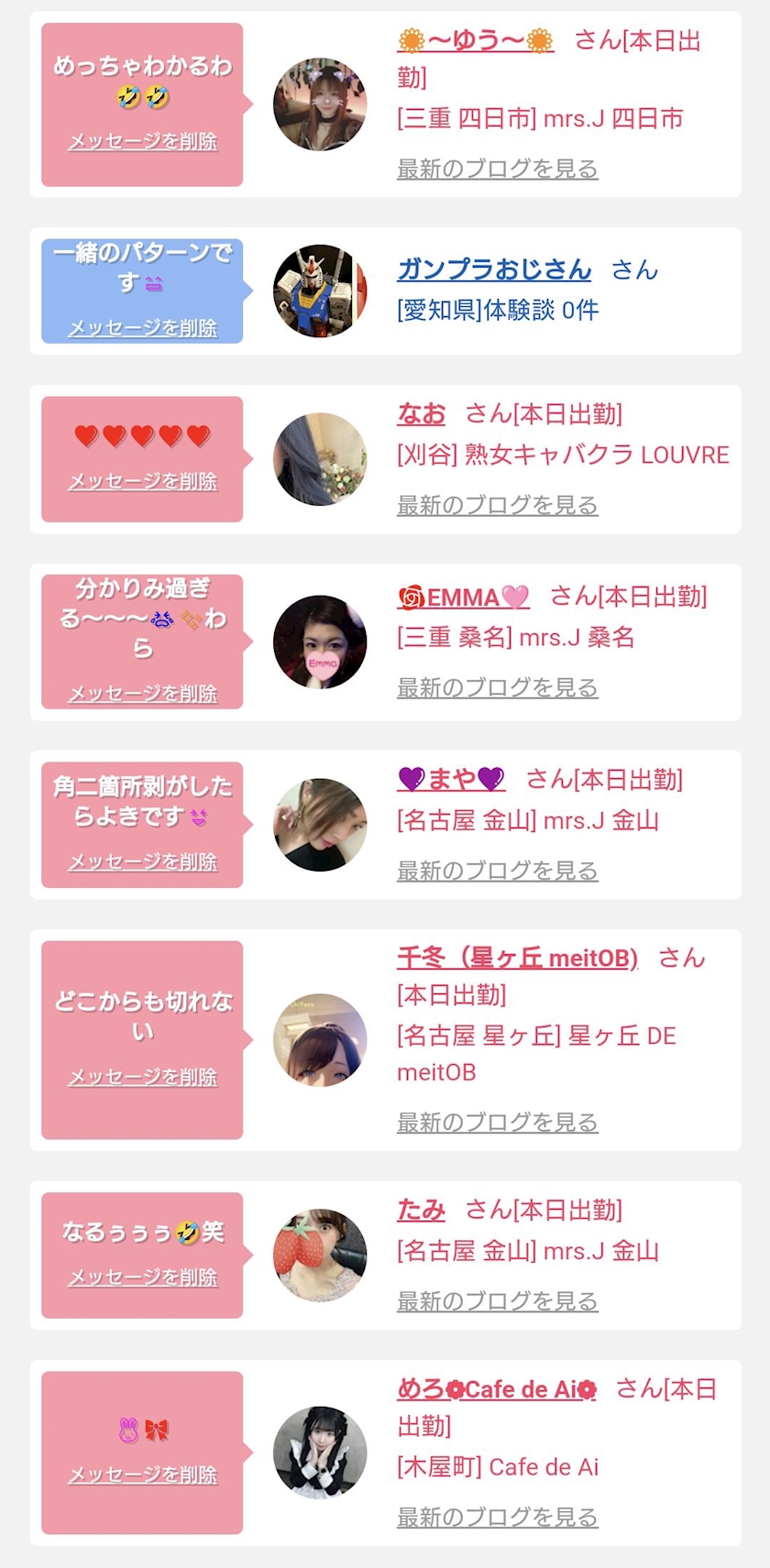
Task: View EMMA's latest blog
Action: pos(497,687)
